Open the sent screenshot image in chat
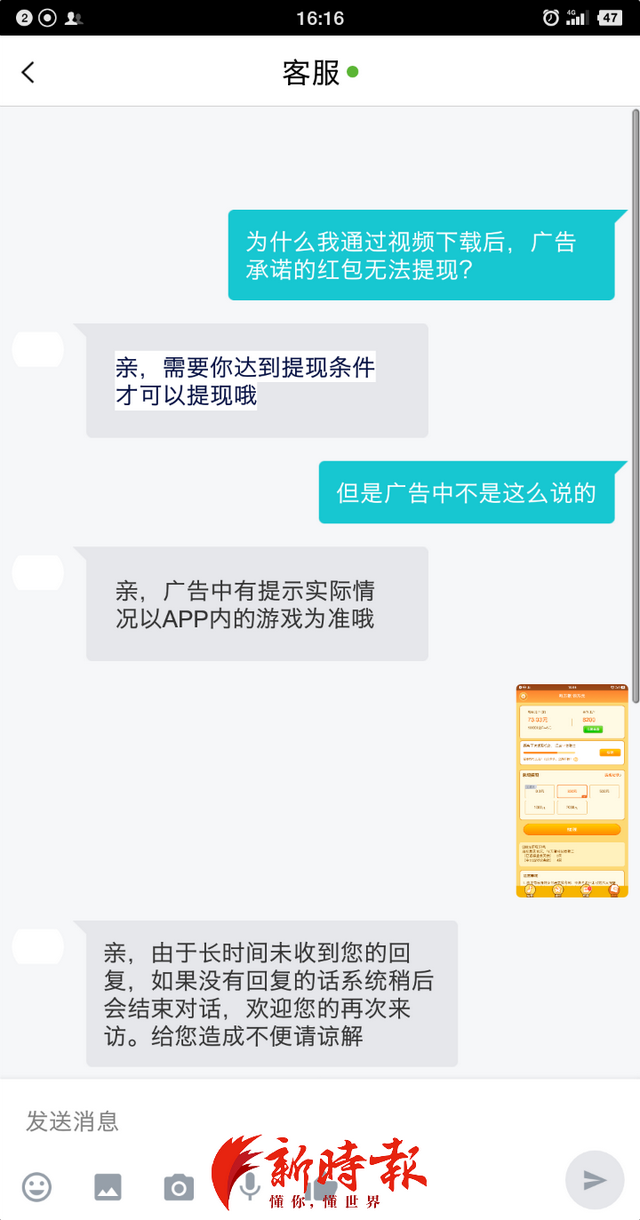 [571, 790]
